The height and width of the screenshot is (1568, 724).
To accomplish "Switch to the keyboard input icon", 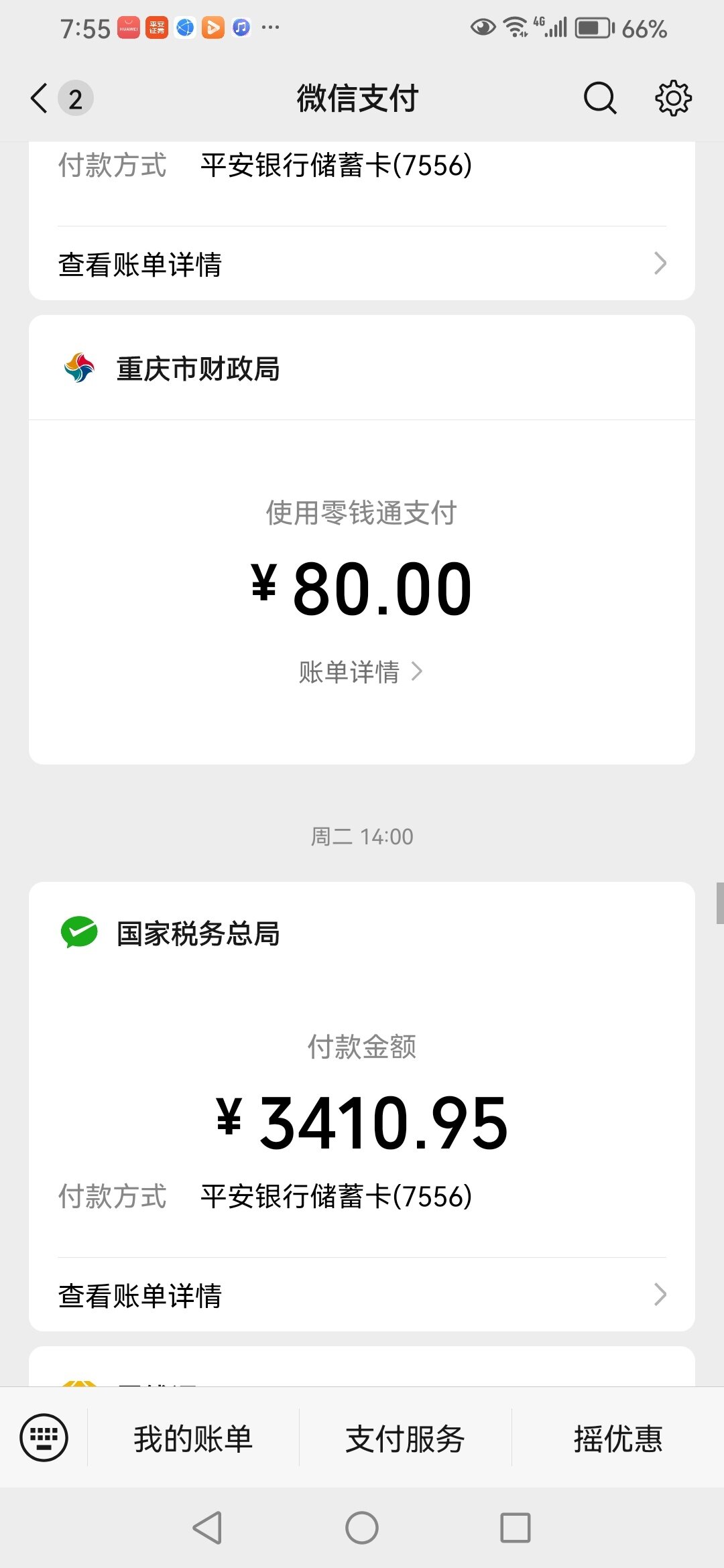I will (x=44, y=1437).
